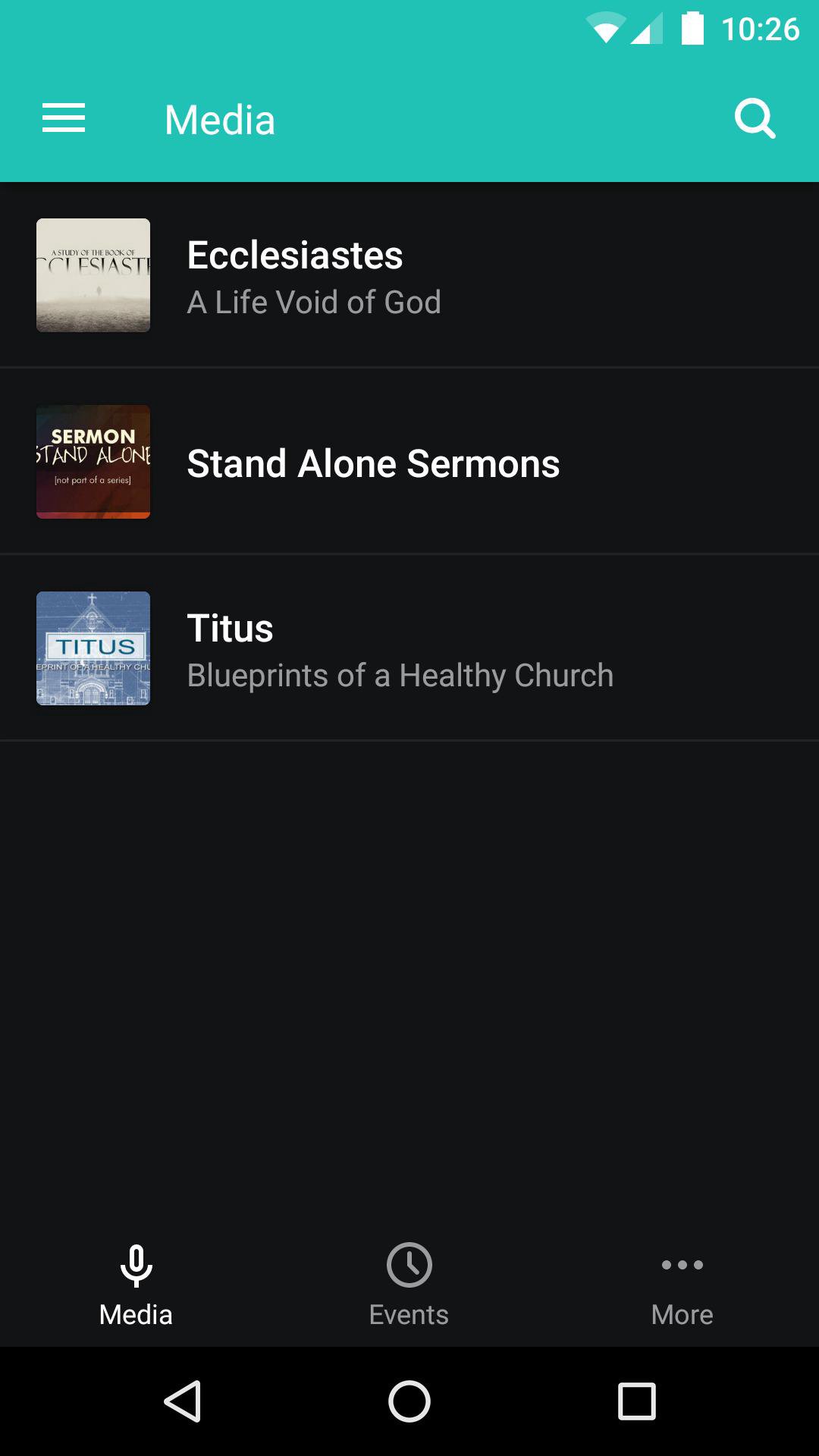Image resolution: width=819 pixels, height=1456 pixels.
Task: Open the Ecclesiastes sermon series
Action: (409, 275)
